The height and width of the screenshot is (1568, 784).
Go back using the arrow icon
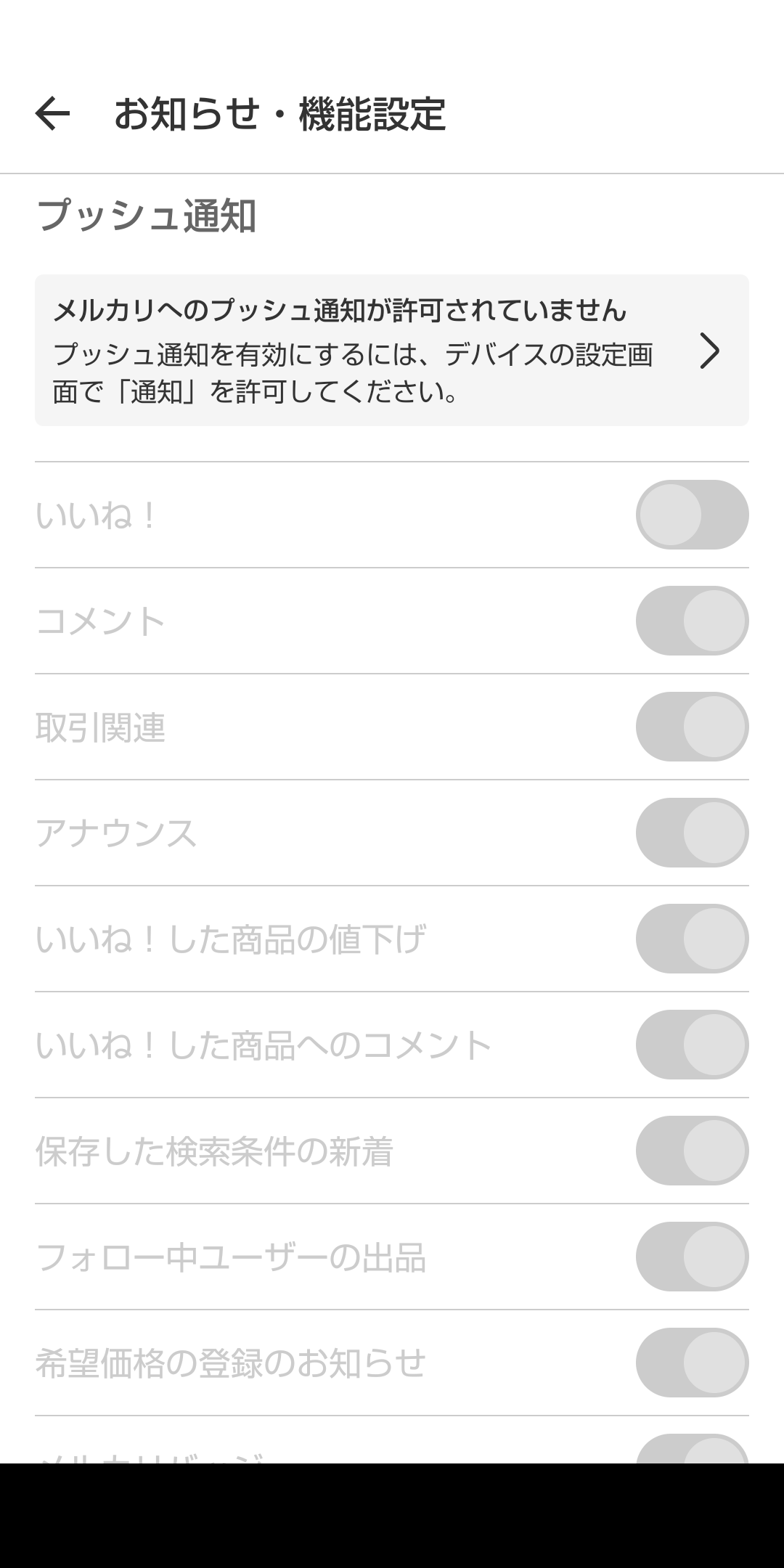(52, 114)
